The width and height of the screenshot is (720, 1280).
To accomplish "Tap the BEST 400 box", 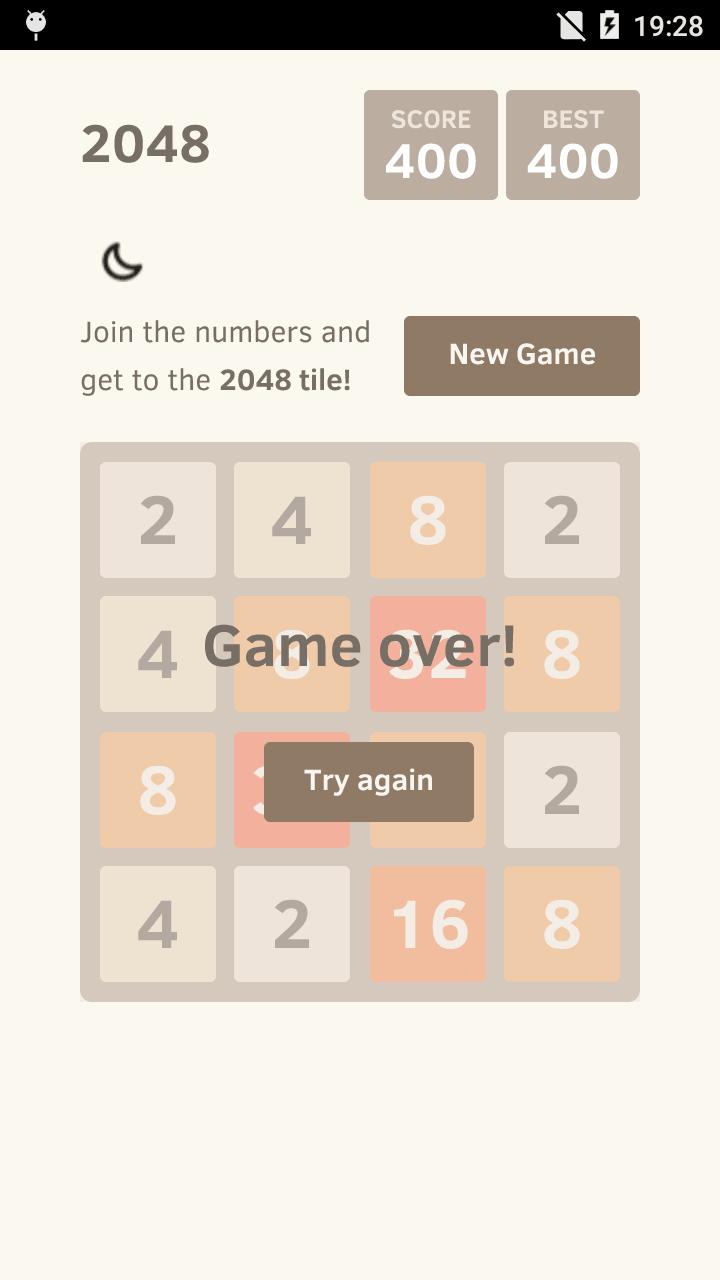I will 572,143.
